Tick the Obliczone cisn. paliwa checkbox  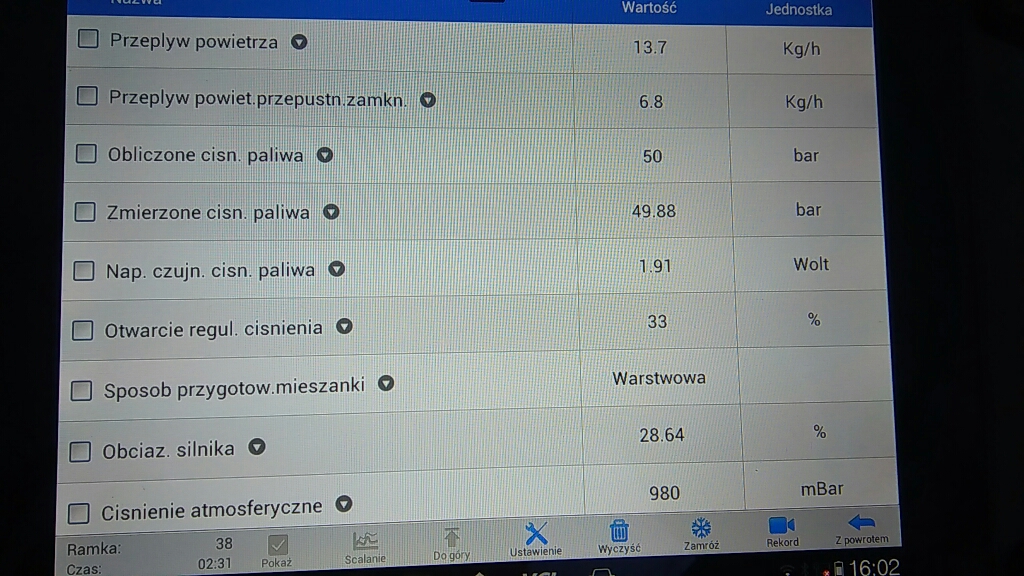click(x=87, y=154)
